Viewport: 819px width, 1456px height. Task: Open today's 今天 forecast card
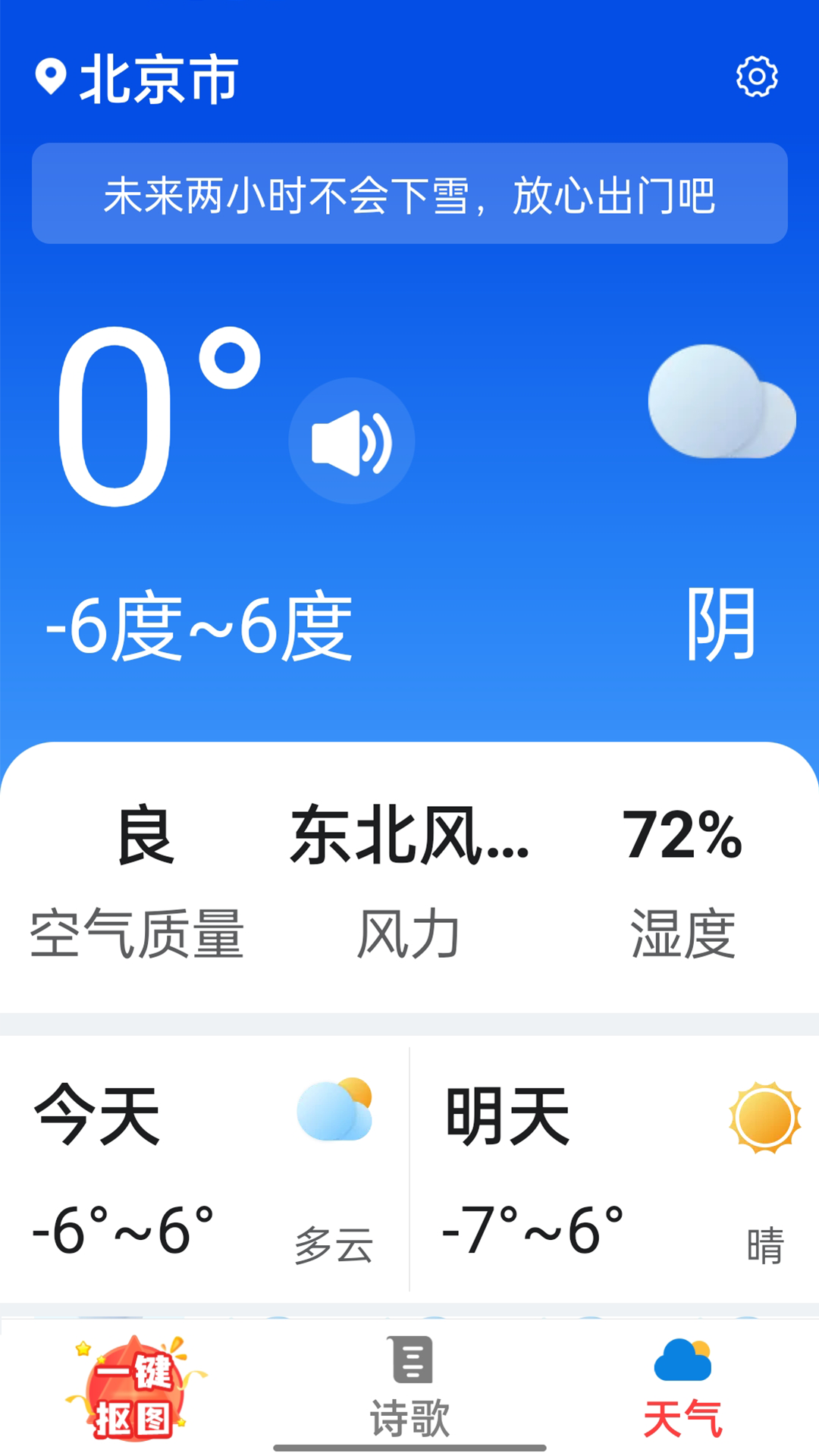pyautogui.click(x=203, y=1169)
